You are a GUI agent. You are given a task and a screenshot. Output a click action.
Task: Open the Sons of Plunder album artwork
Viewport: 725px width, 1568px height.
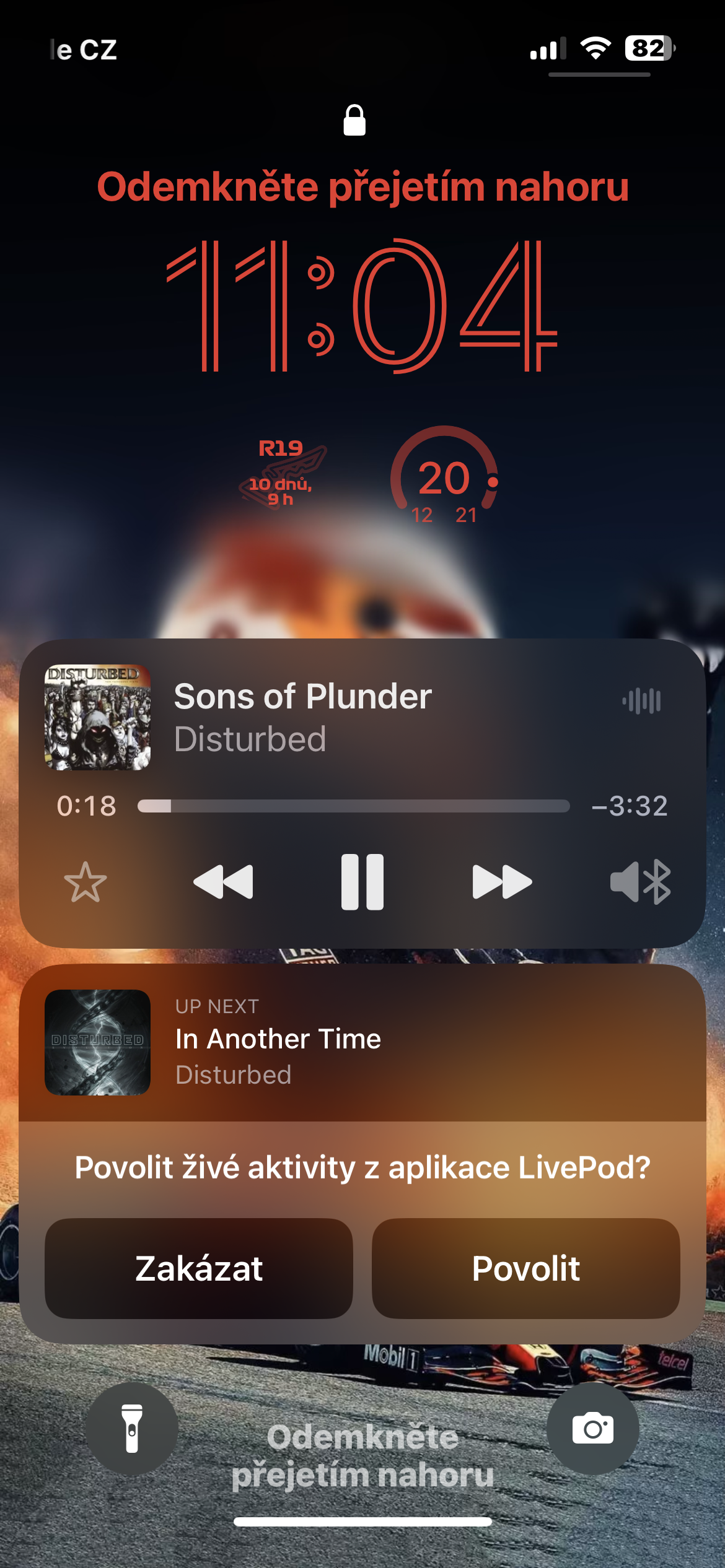coord(97,718)
